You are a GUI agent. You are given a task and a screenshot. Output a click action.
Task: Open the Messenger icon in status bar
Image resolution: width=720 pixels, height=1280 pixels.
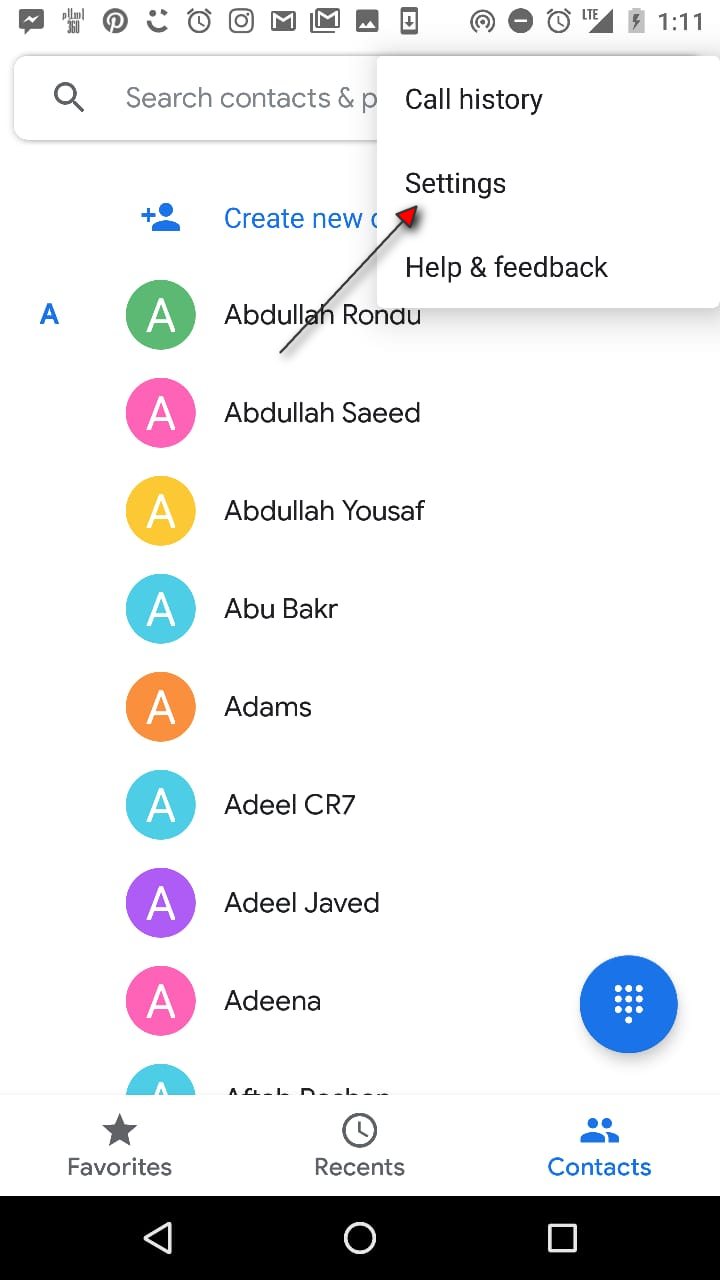tap(31, 20)
